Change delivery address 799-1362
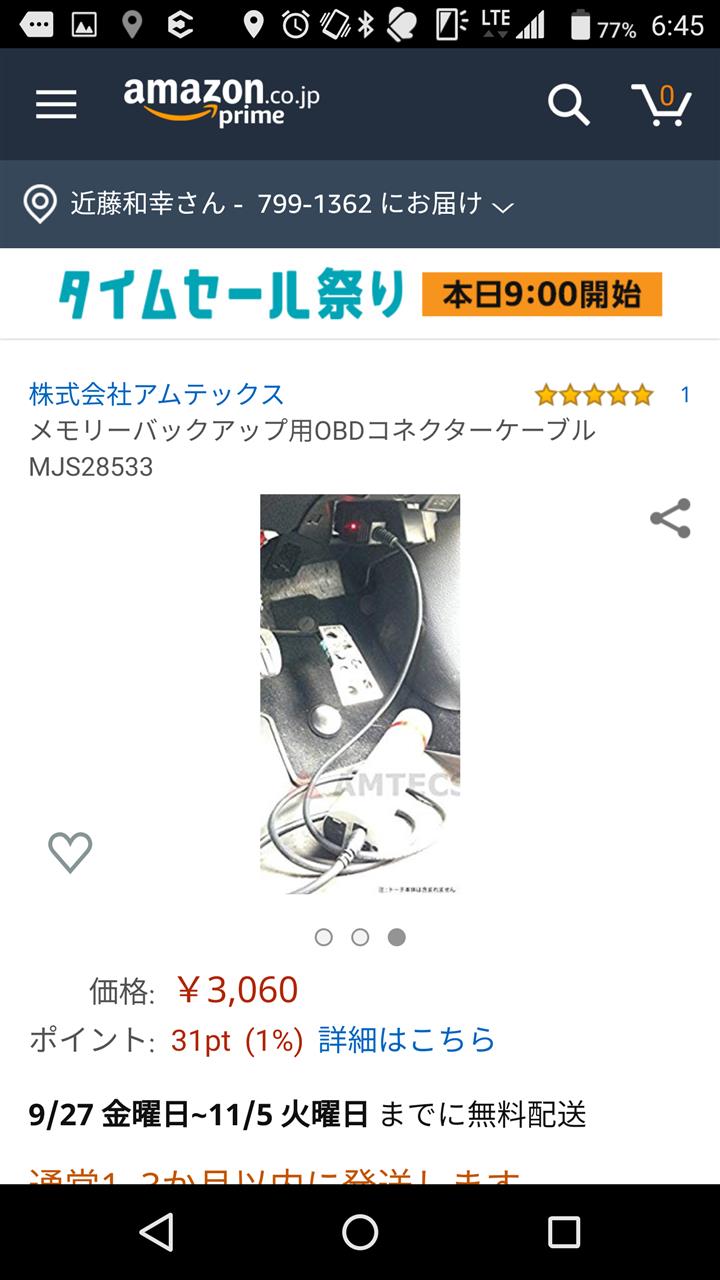The width and height of the screenshot is (720, 1280). 268,204
